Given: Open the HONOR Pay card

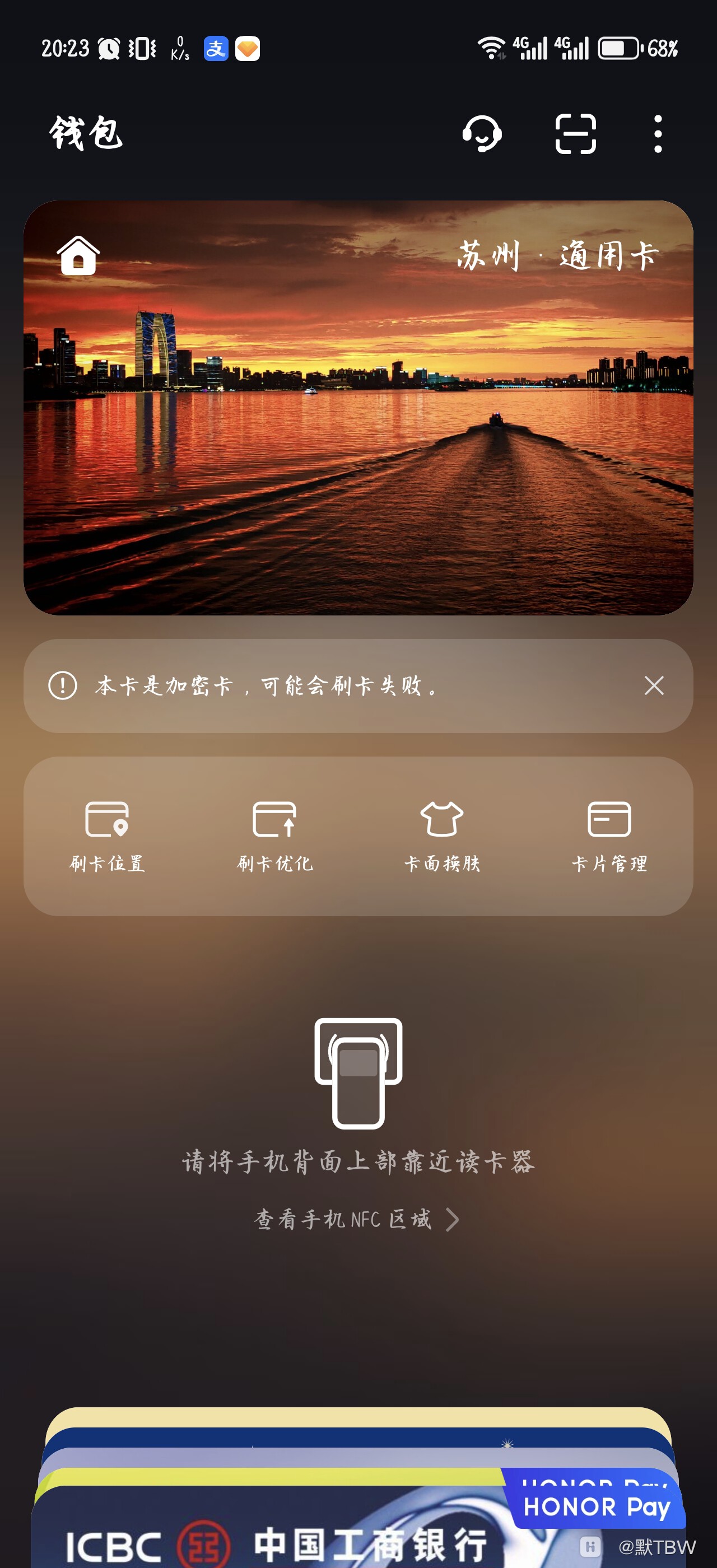Looking at the screenshot, I should click(x=597, y=1507).
